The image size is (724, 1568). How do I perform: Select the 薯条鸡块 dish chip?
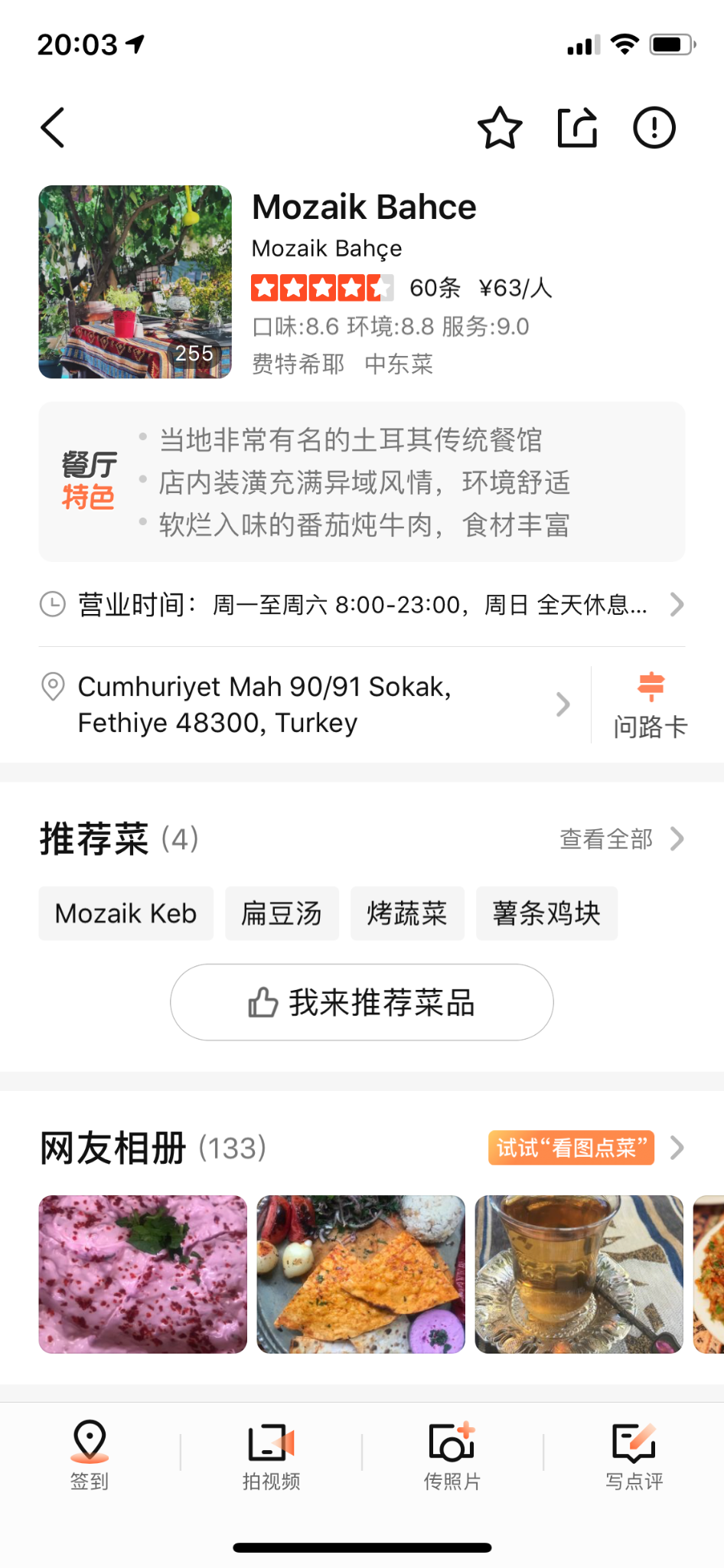(x=546, y=913)
